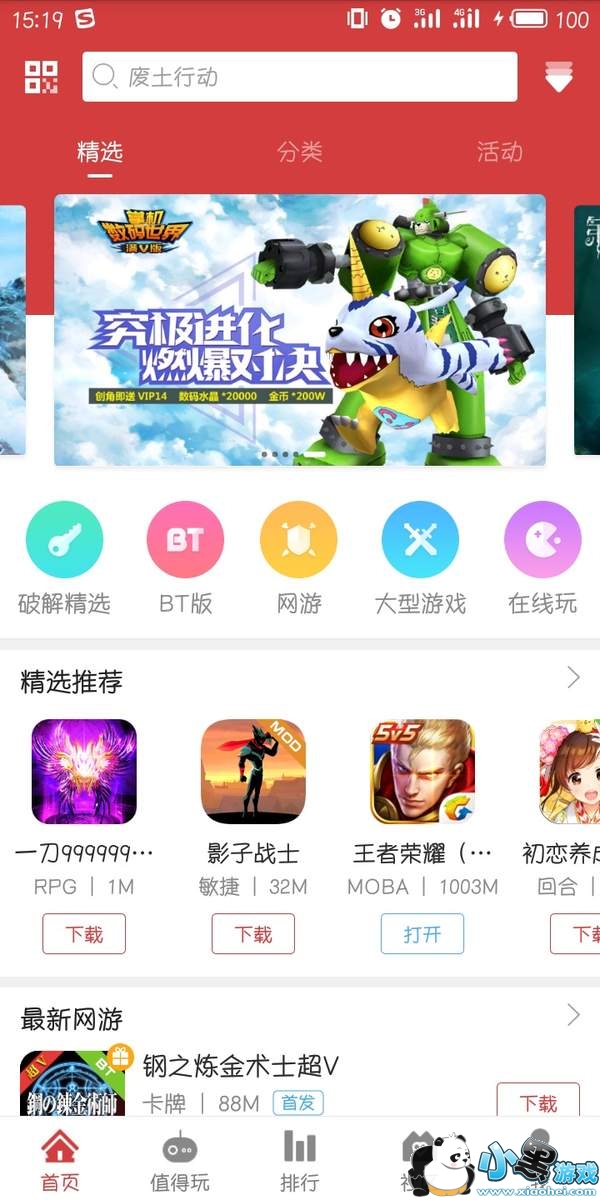Screen dimensions: 600x1200
Task: Expand the 最新网游 section arrow
Action: (573, 1016)
